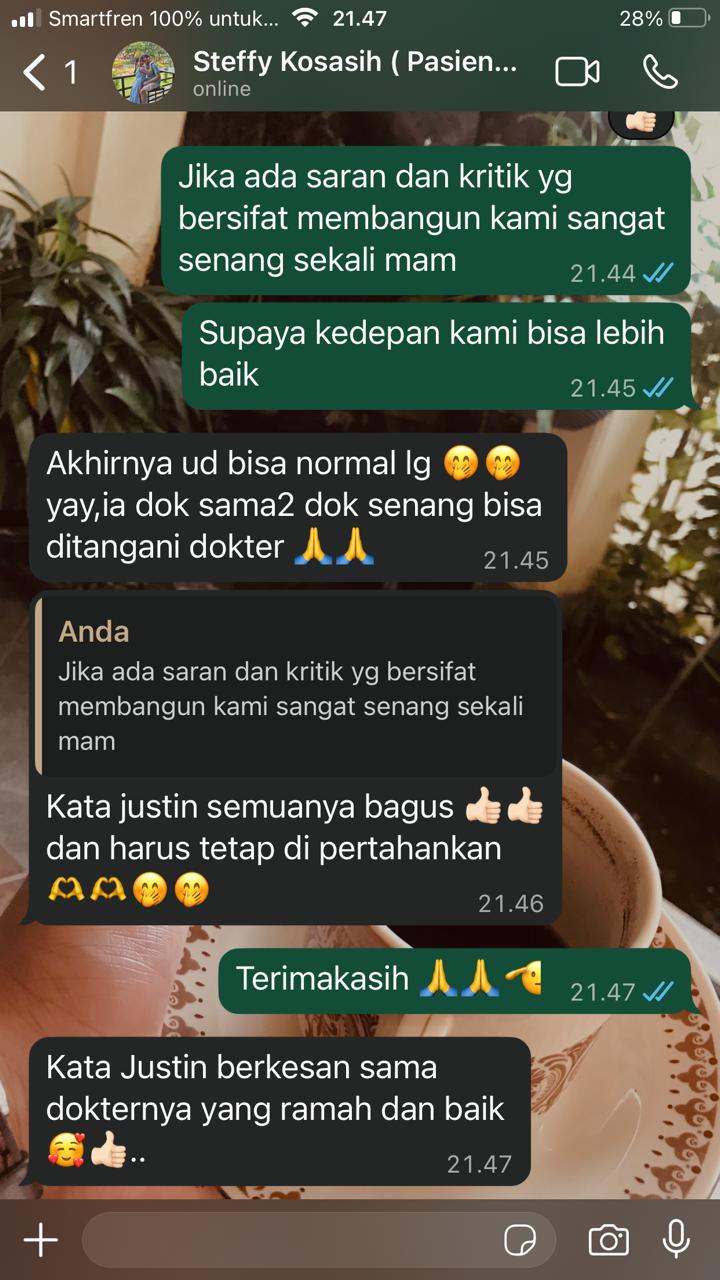
Task: Focus the message text field
Action: tap(290, 1241)
